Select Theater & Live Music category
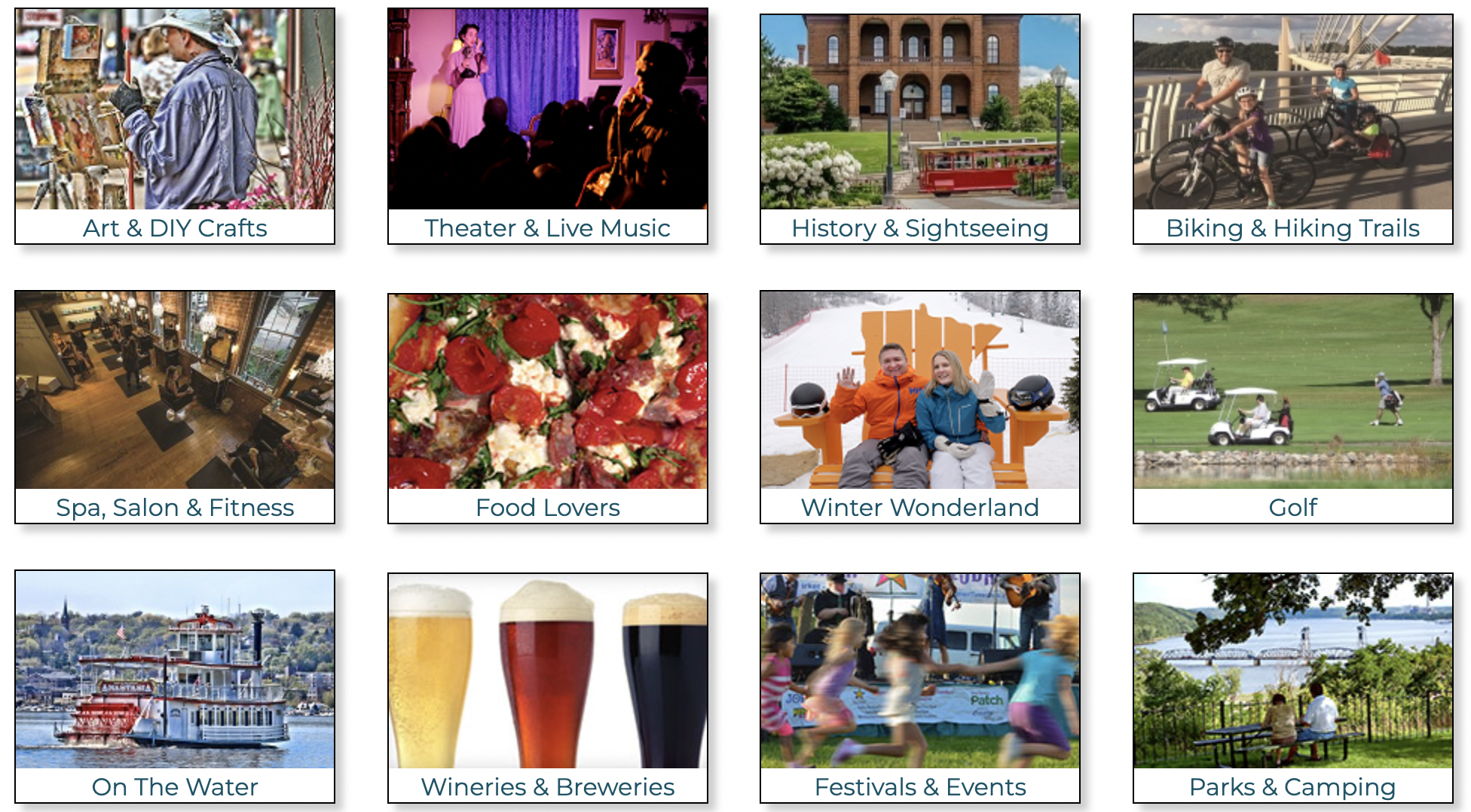Image resolution: width=1471 pixels, height=812 pixels. coord(547,127)
